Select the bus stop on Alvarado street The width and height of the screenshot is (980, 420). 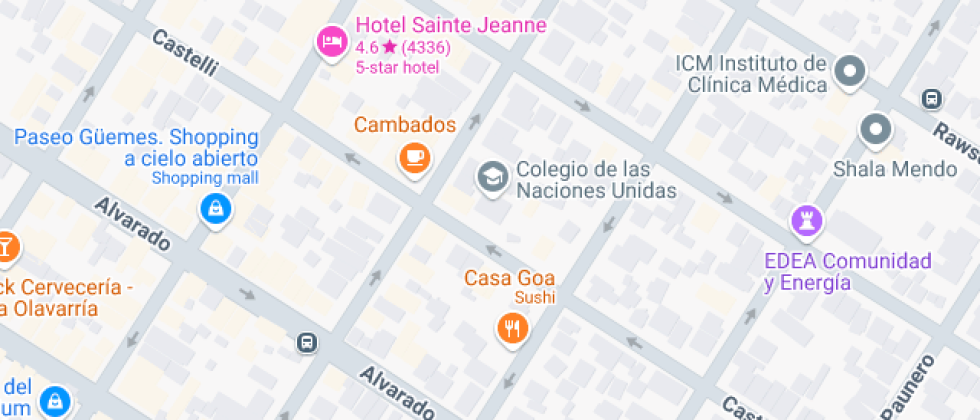(307, 343)
